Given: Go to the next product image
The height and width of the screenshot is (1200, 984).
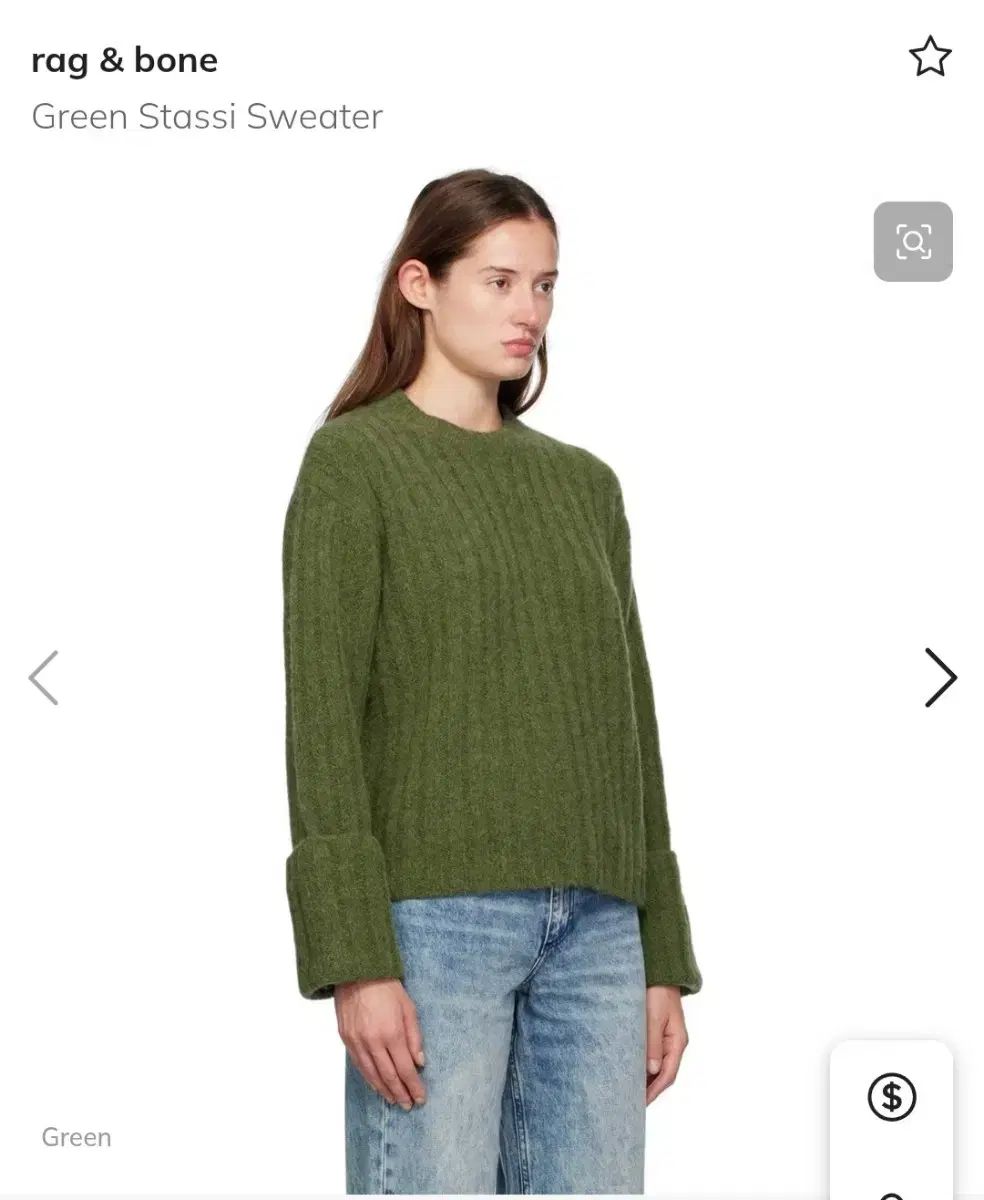Looking at the screenshot, I should click(x=940, y=678).
